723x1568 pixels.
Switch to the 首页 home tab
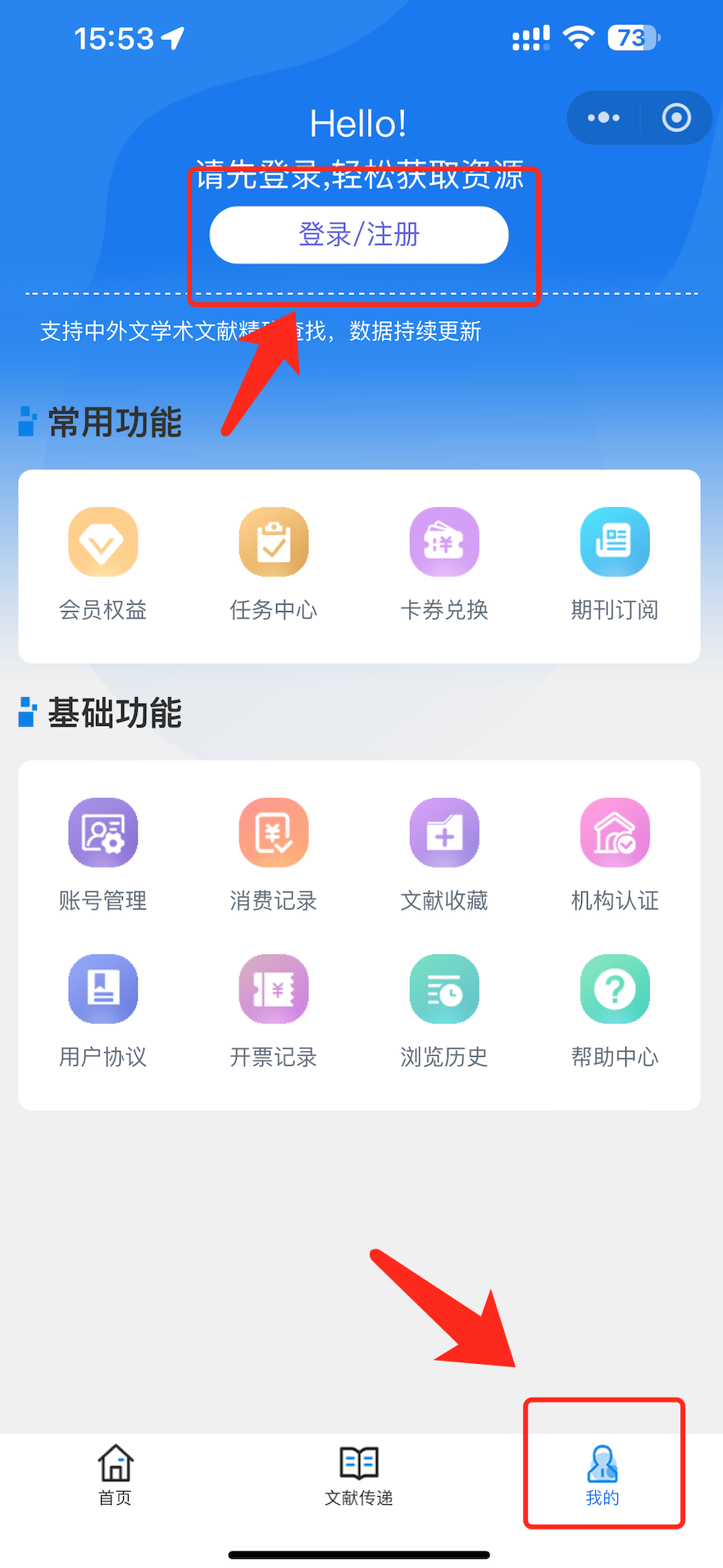[115, 1475]
